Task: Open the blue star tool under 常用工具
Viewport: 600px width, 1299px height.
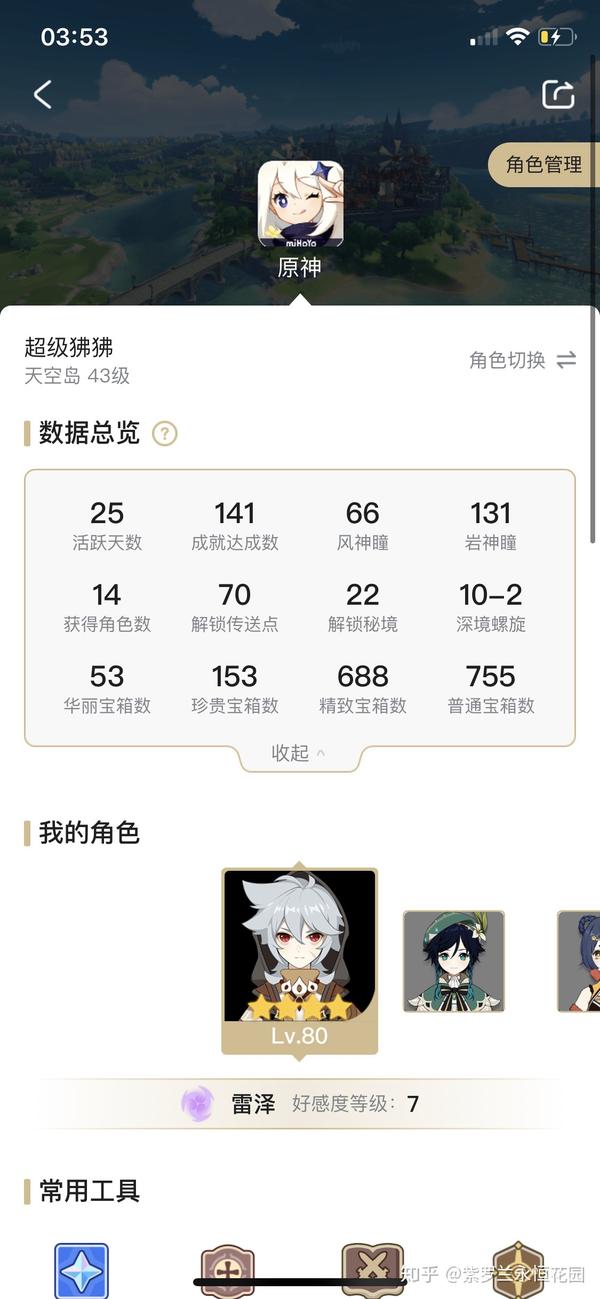Action: pos(81,1270)
